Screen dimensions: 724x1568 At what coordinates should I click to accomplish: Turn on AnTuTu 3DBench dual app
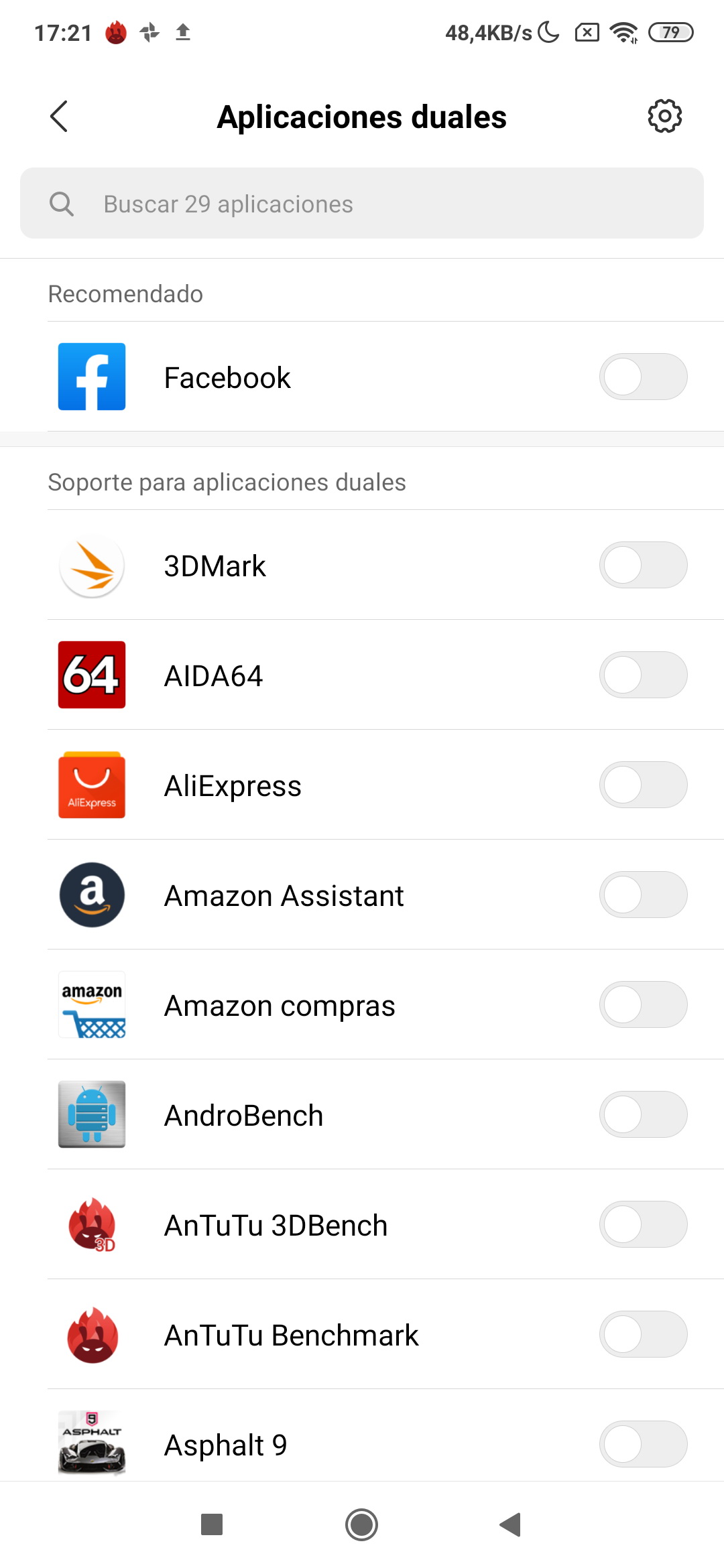[643, 1224]
